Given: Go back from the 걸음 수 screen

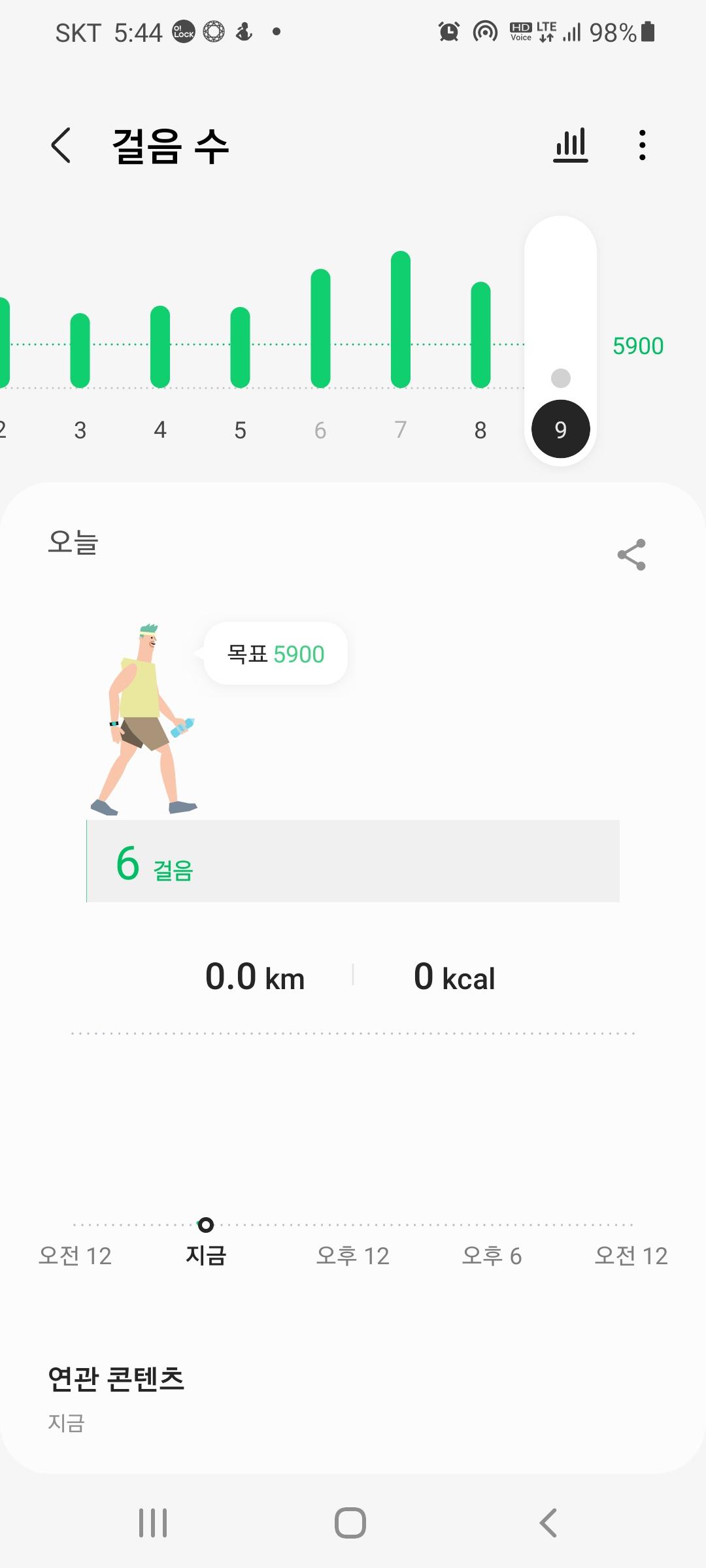Looking at the screenshot, I should [x=61, y=145].
